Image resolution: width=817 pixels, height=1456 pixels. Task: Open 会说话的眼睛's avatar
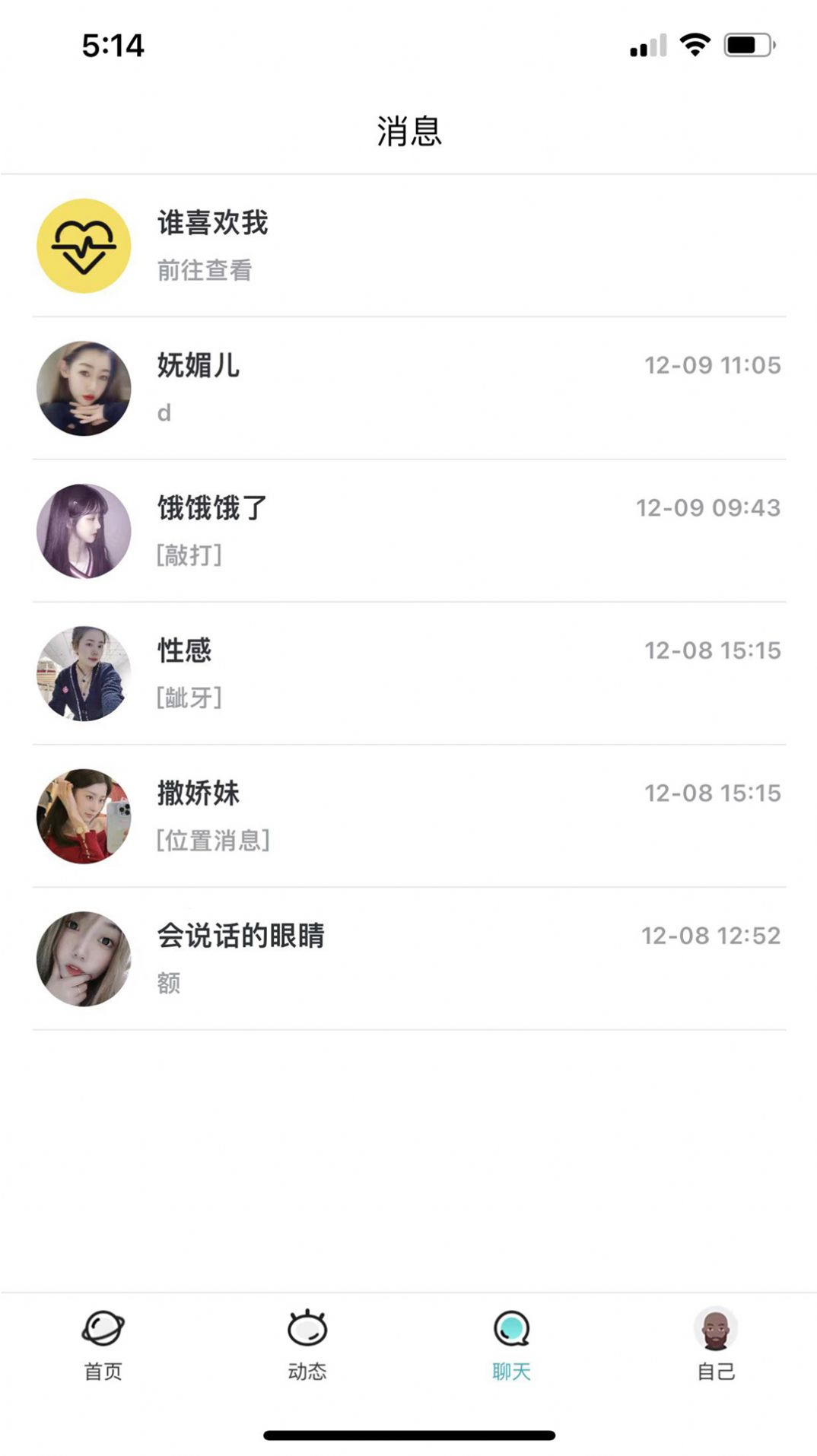pos(84,958)
